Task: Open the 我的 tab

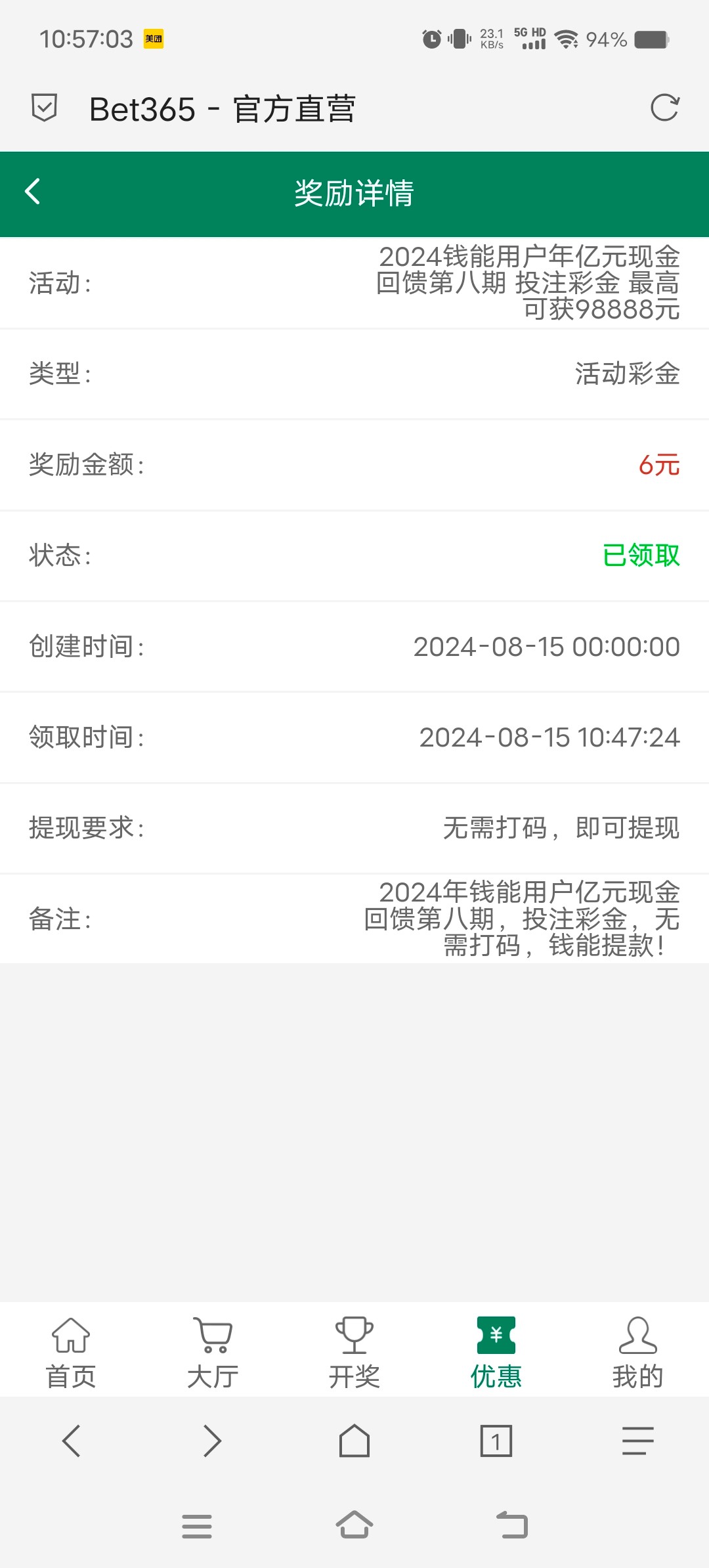Action: click(x=638, y=1353)
